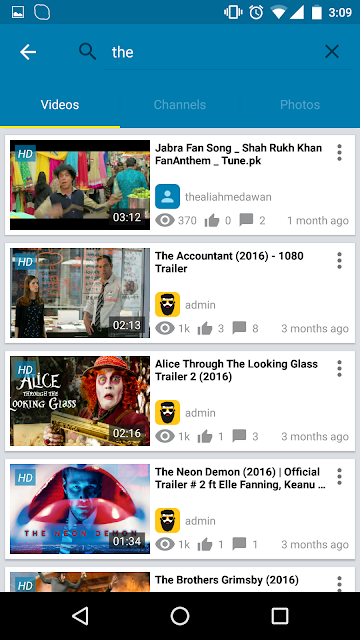Open overflow menu for The Accountant
Image resolution: width=360 pixels, height=640 pixels.
pos(339,260)
